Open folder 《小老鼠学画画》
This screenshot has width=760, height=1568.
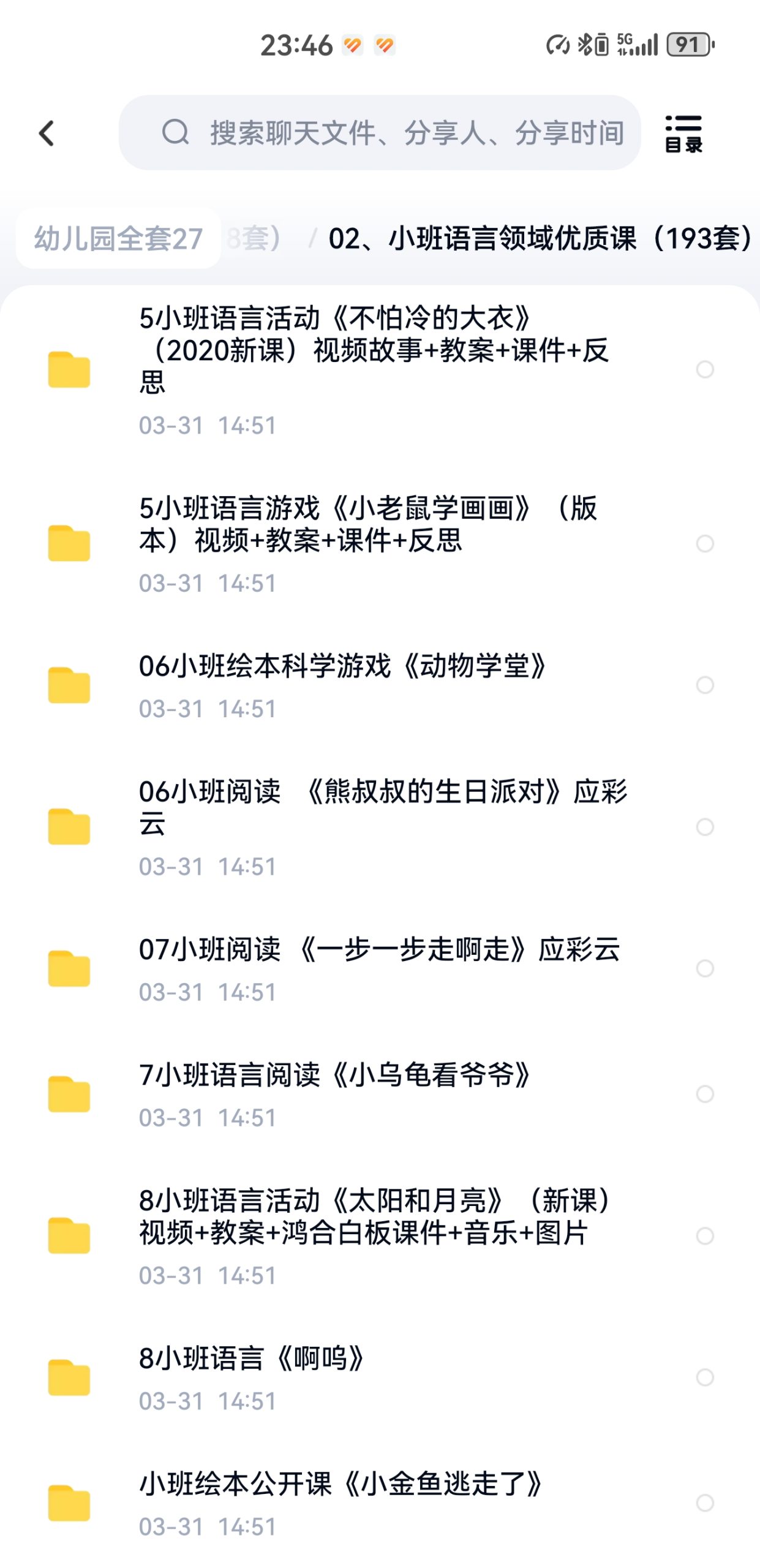click(x=380, y=544)
